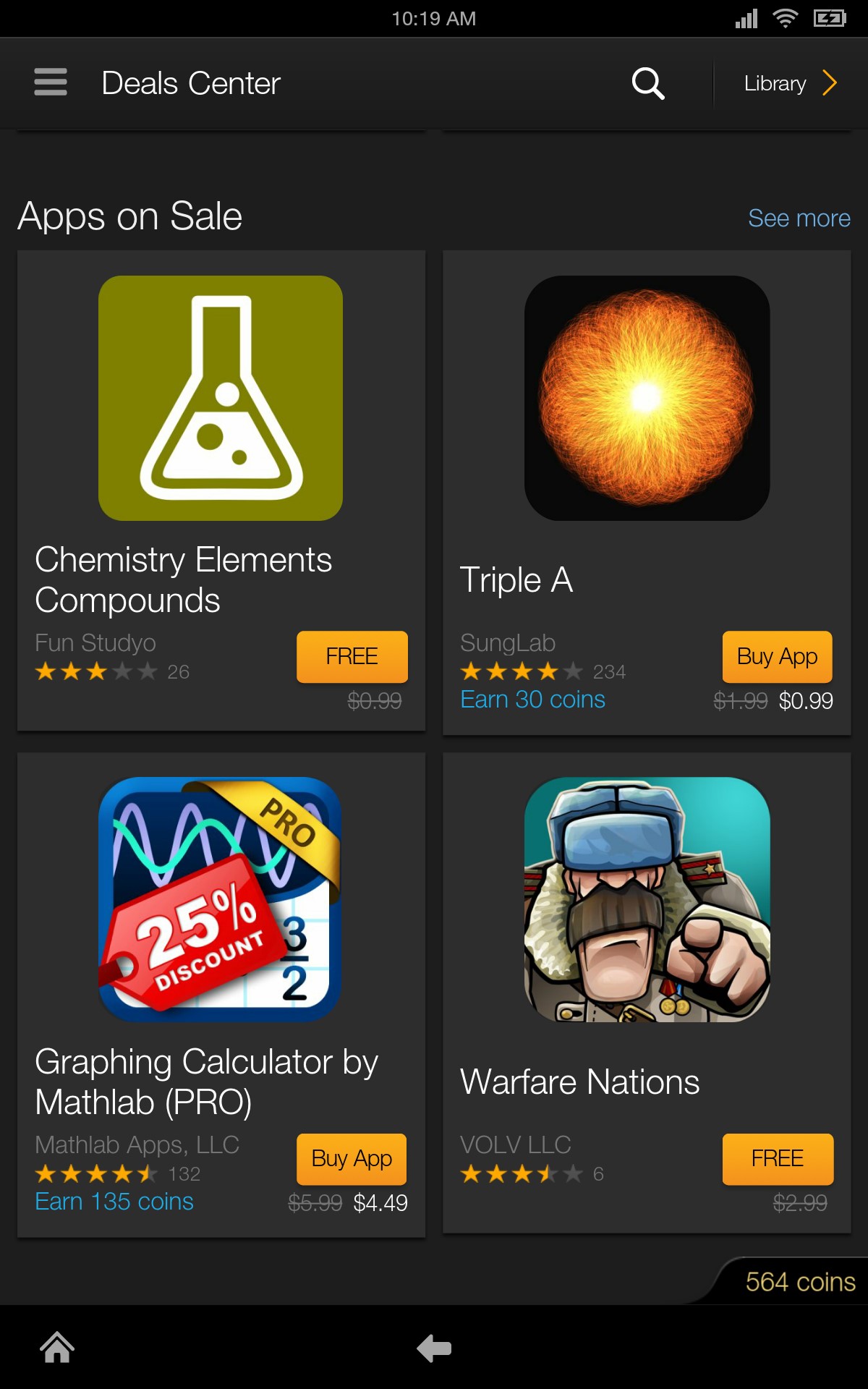The image size is (868, 1389).
Task: Get Chemistry Elements Compounds for FREE
Action: 352,656
